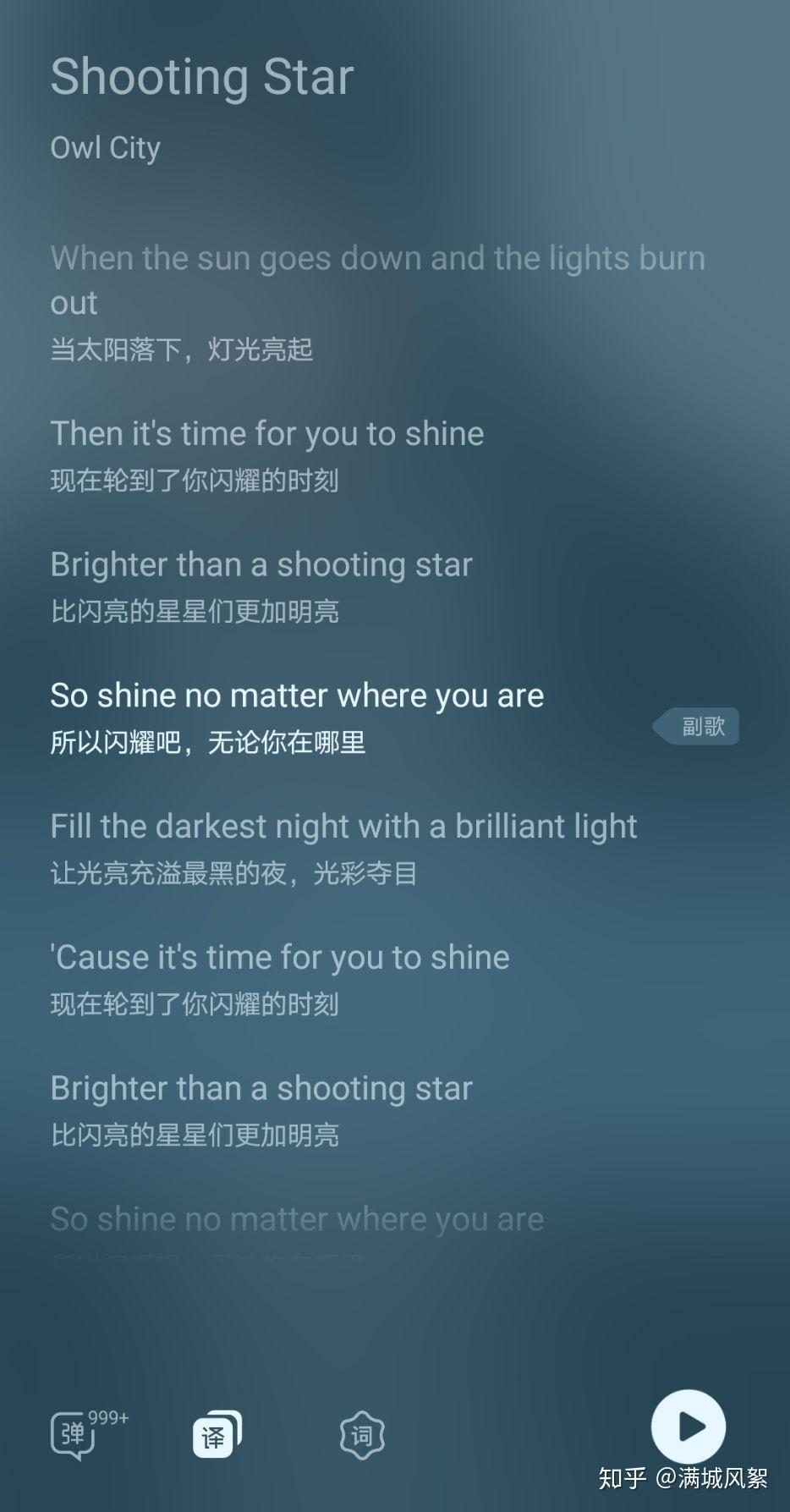
Task: Open the lyrics settings icon
Action: click(362, 1435)
